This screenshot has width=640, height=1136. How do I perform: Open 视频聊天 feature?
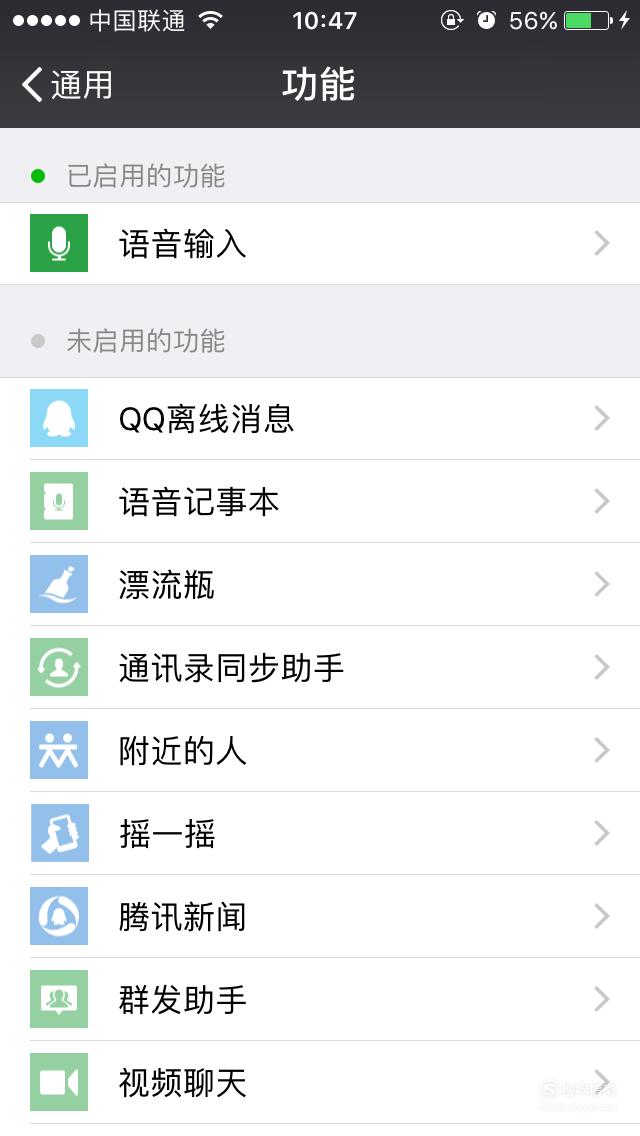click(x=320, y=1082)
